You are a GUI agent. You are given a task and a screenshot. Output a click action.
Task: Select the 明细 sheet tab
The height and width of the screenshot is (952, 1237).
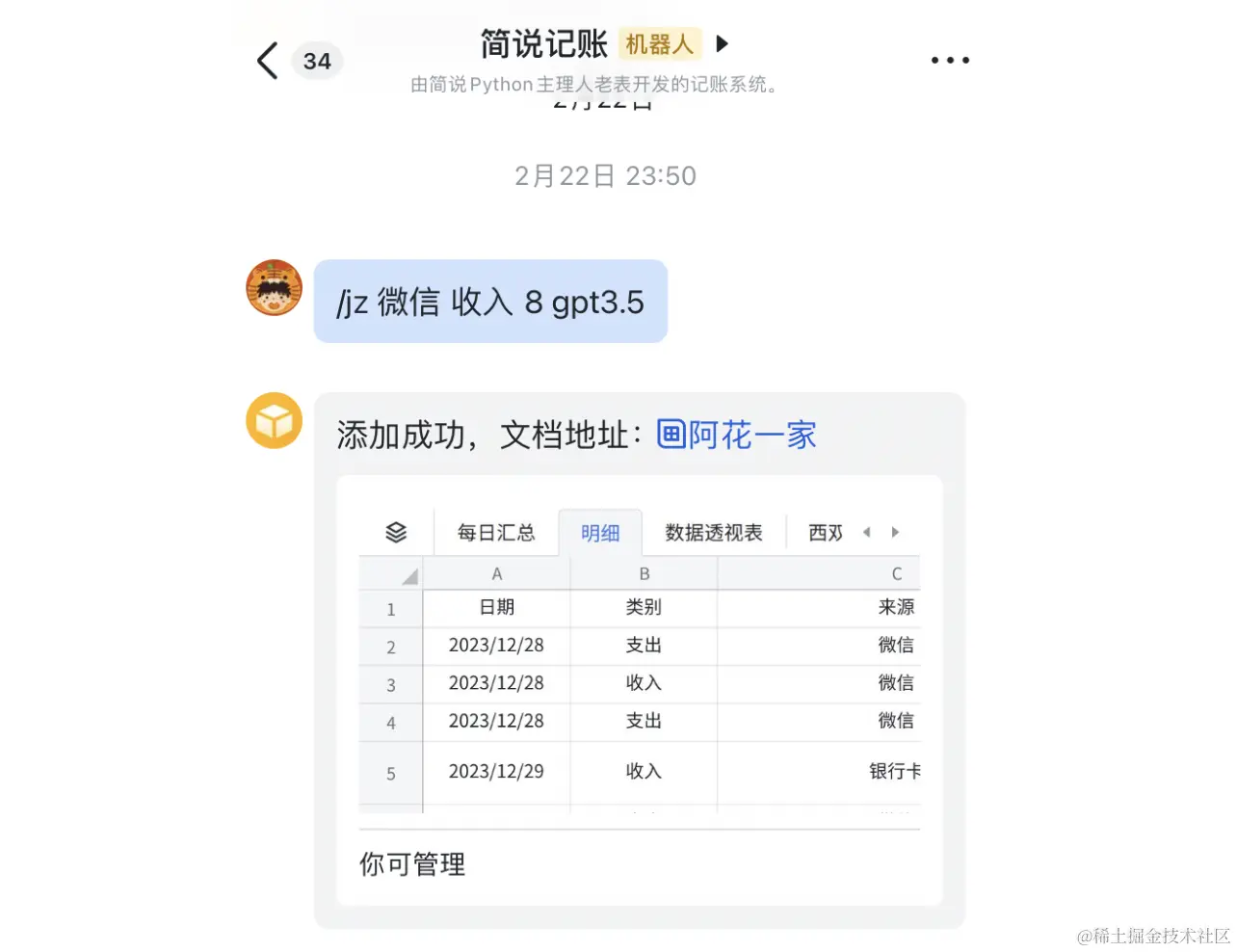(x=600, y=533)
